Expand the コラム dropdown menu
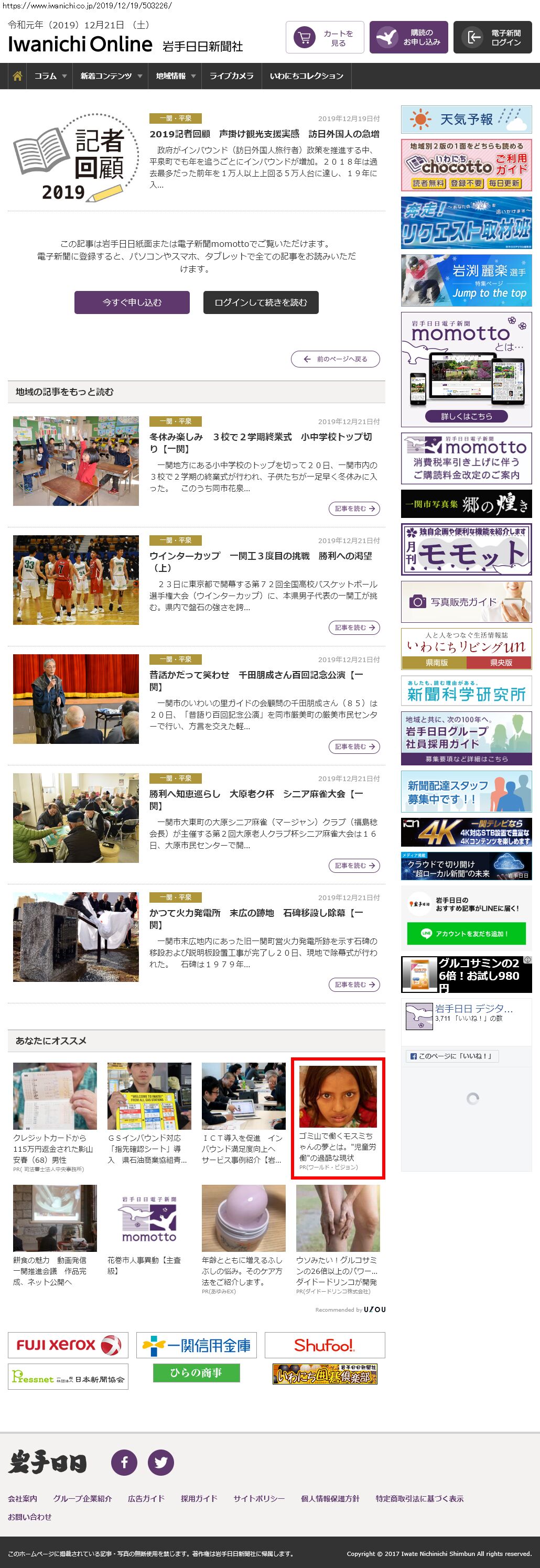The height and width of the screenshot is (1568, 540). click(50, 76)
